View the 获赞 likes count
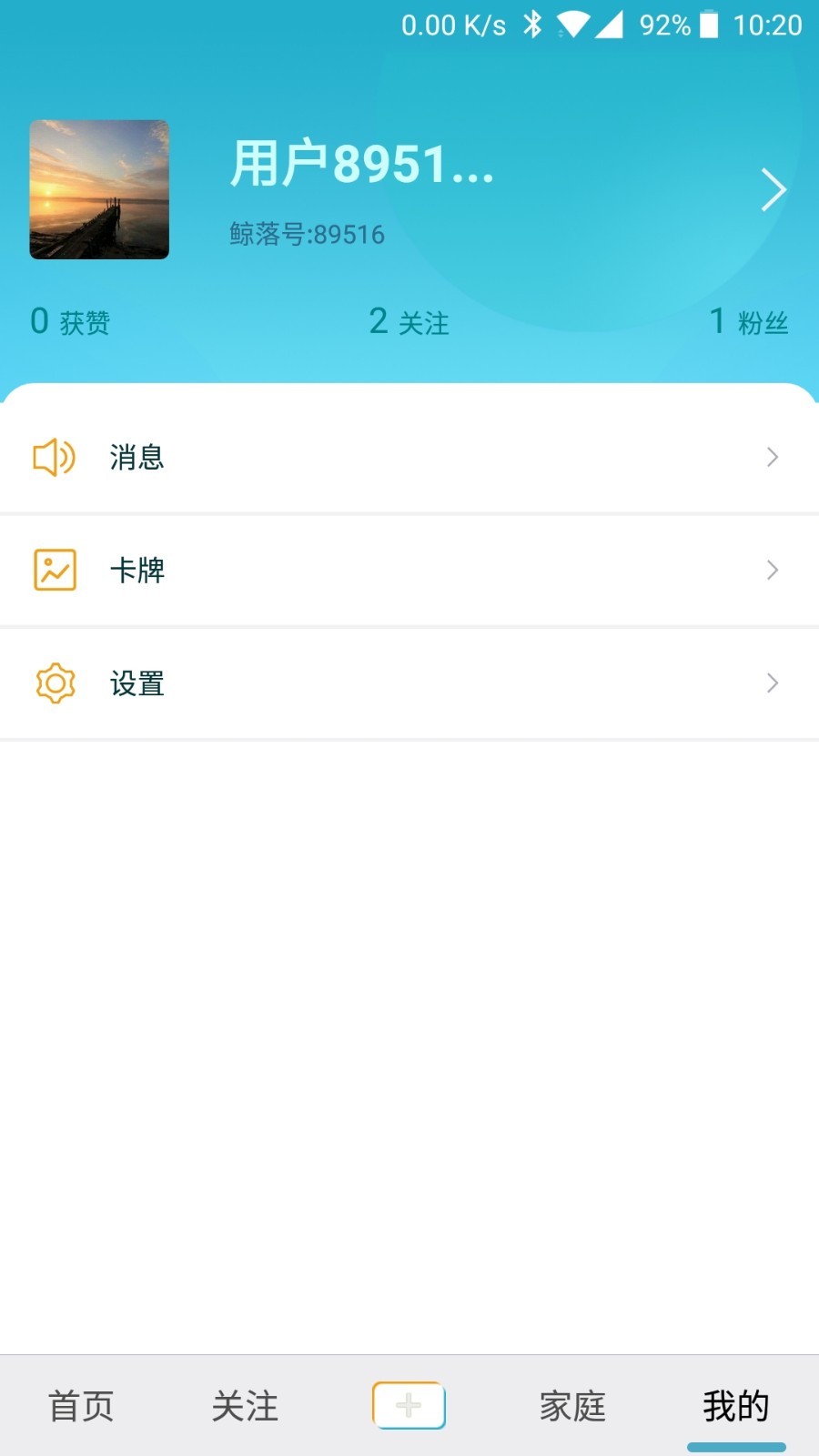Image resolution: width=819 pixels, height=1456 pixels. click(x=70, y=321)
